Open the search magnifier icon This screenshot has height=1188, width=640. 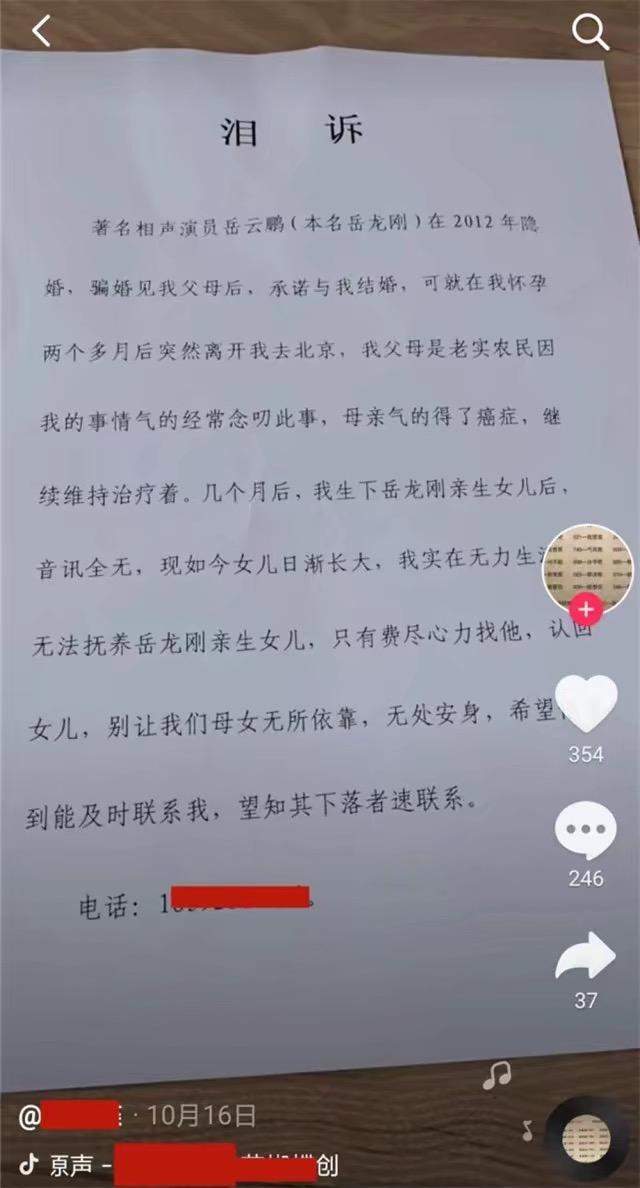[590, 33]
